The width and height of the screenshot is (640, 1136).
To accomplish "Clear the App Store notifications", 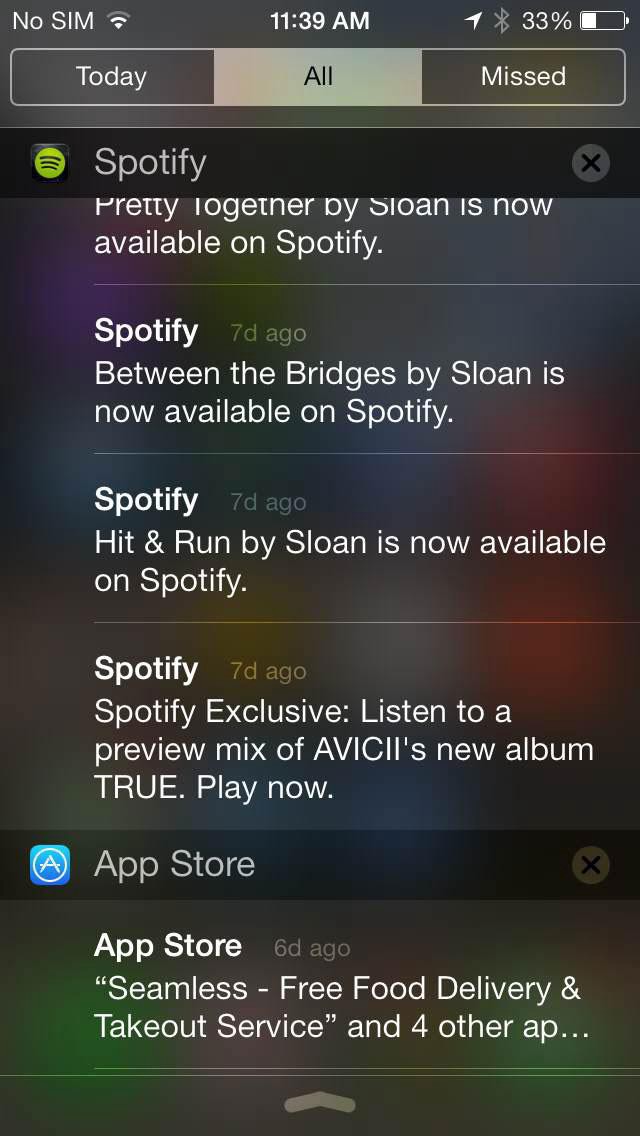I will click(x=591, y=865).
